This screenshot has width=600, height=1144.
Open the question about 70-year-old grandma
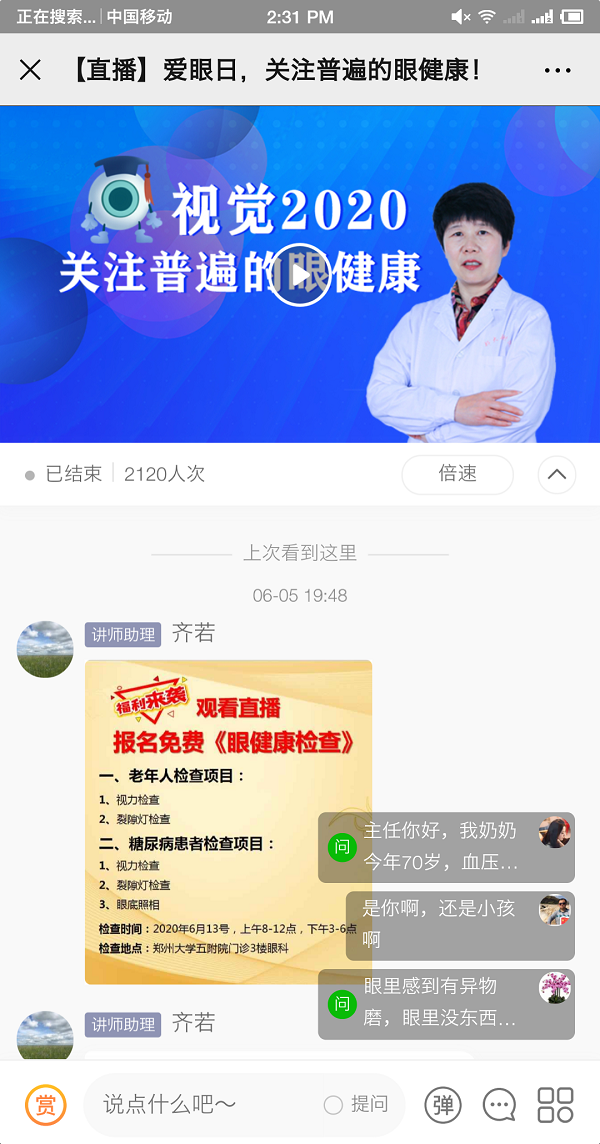[x=446, y=847]
